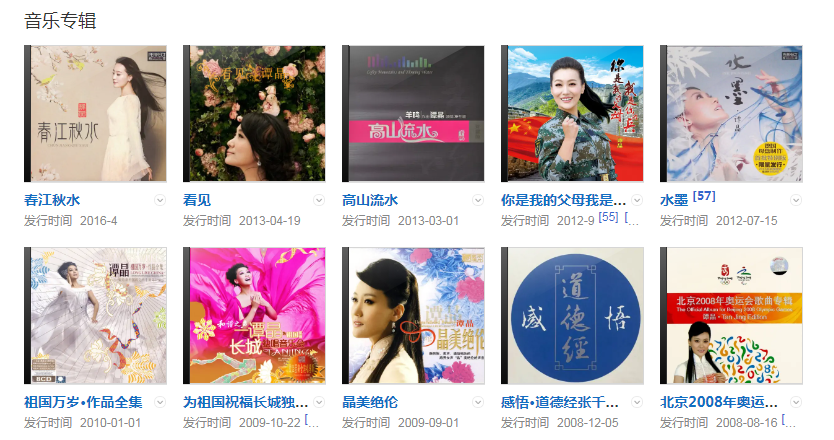
Task: Open reference 55 after the 2012-9 date
Action: (x=608, y=217)
